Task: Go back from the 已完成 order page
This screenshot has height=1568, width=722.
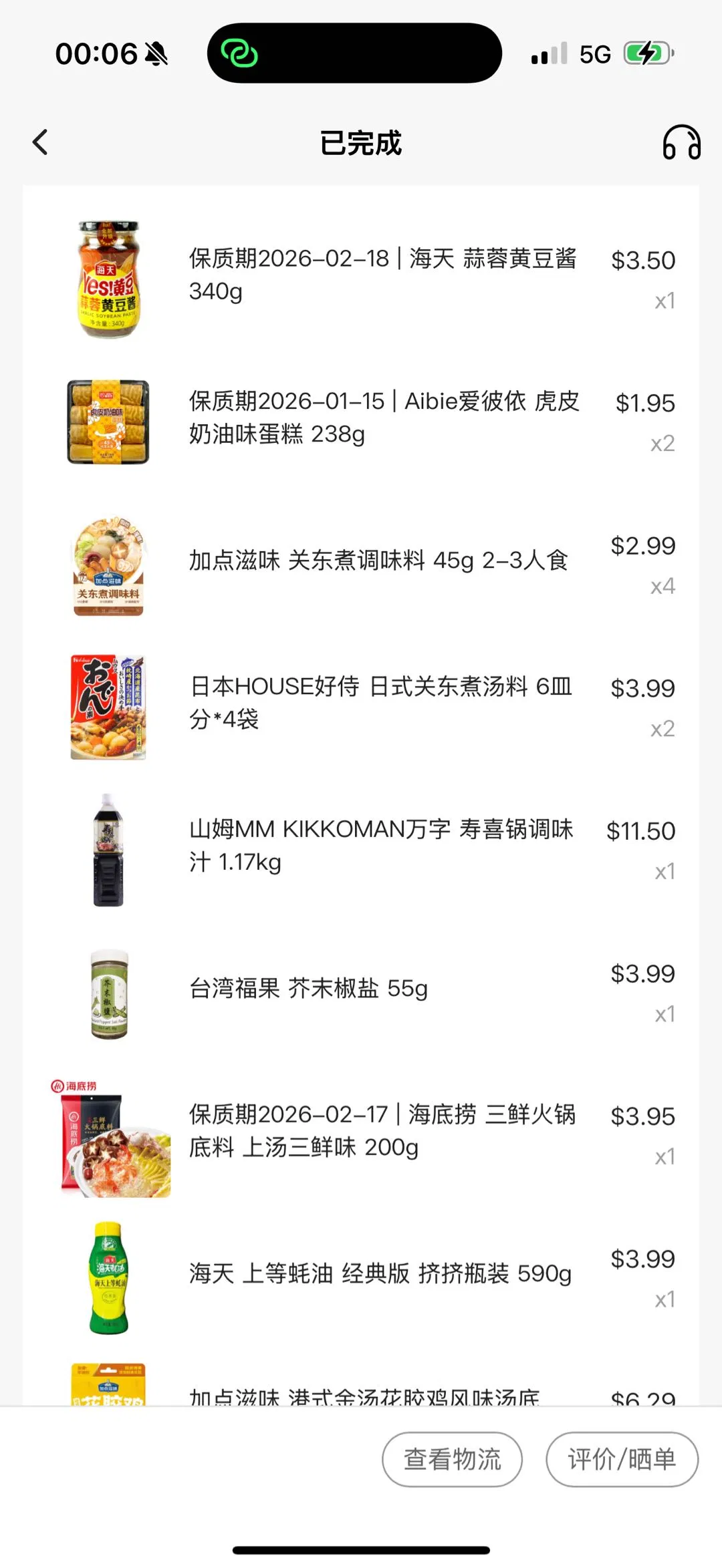Action: 41,142
